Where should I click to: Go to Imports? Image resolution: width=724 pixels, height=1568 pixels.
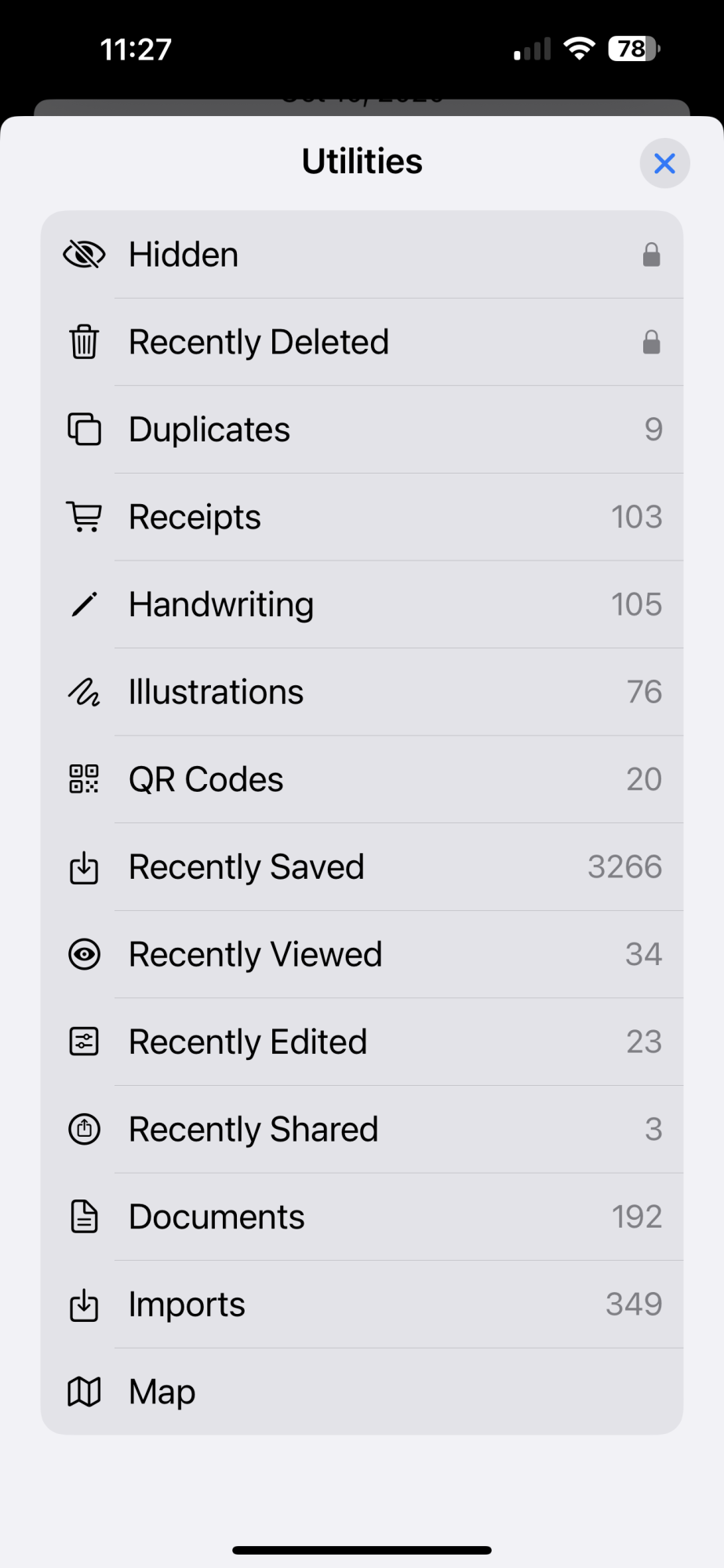[361, 1305]
